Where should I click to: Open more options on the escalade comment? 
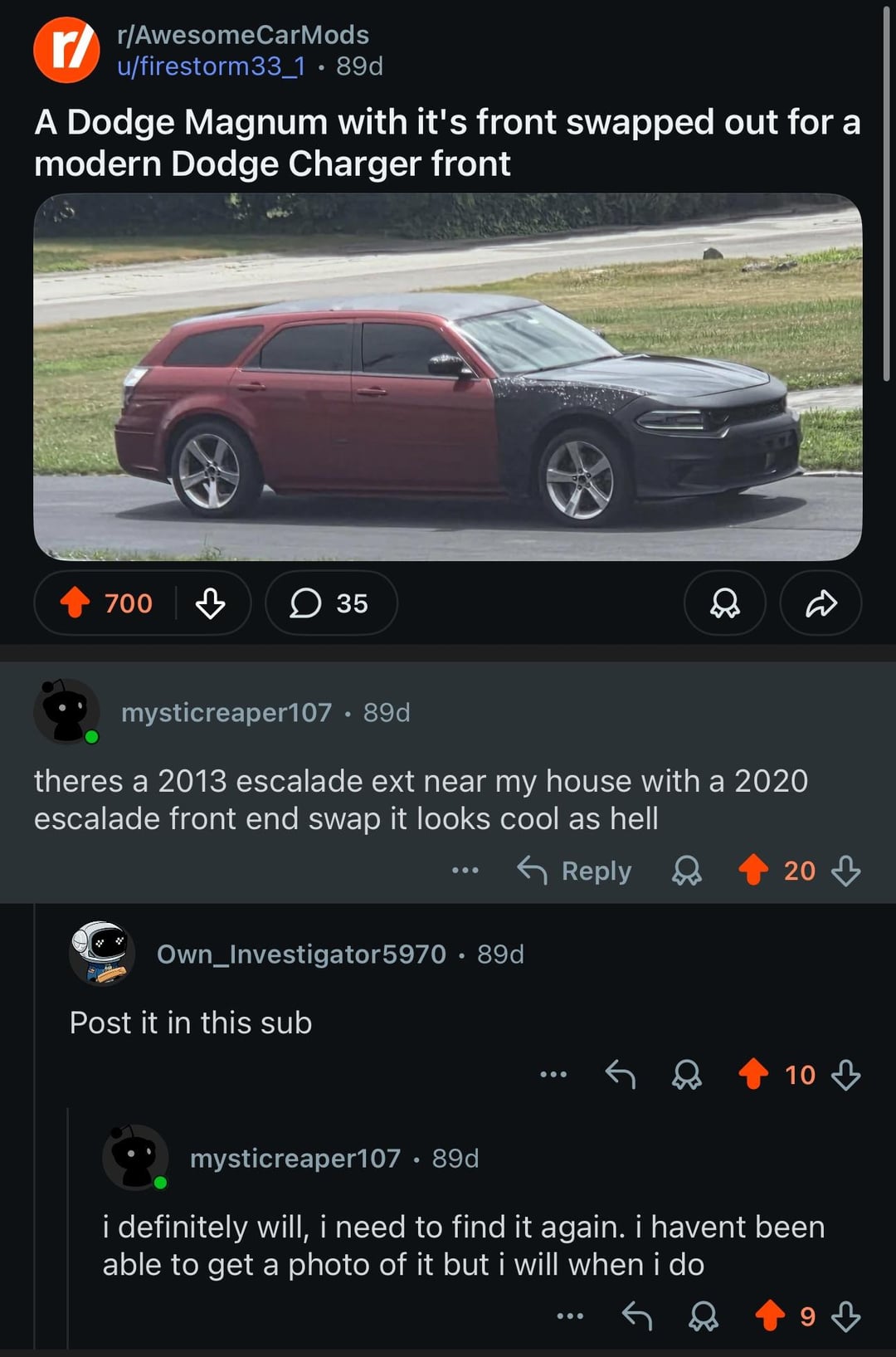point(465,871)
